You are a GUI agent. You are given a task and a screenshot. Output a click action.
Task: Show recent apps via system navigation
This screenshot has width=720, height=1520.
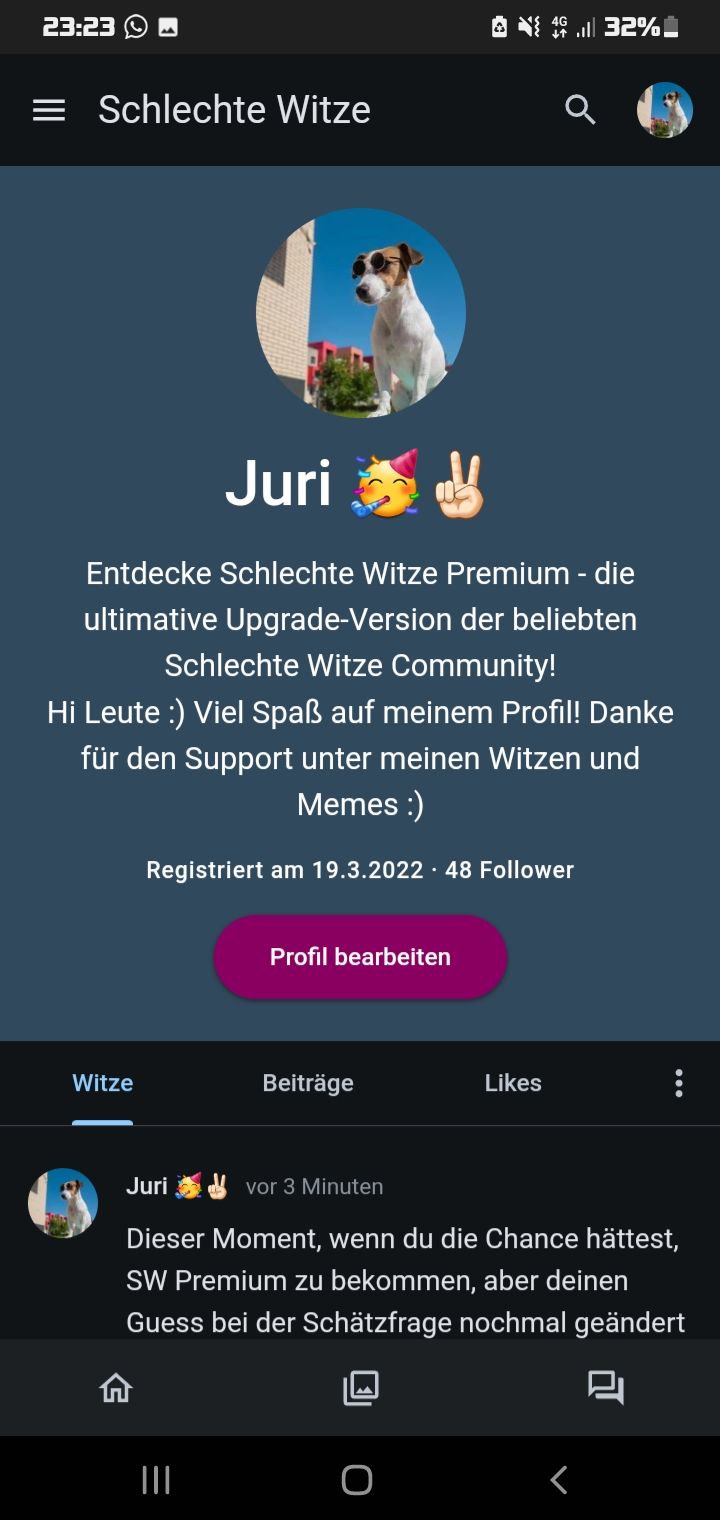point(156,1480)
